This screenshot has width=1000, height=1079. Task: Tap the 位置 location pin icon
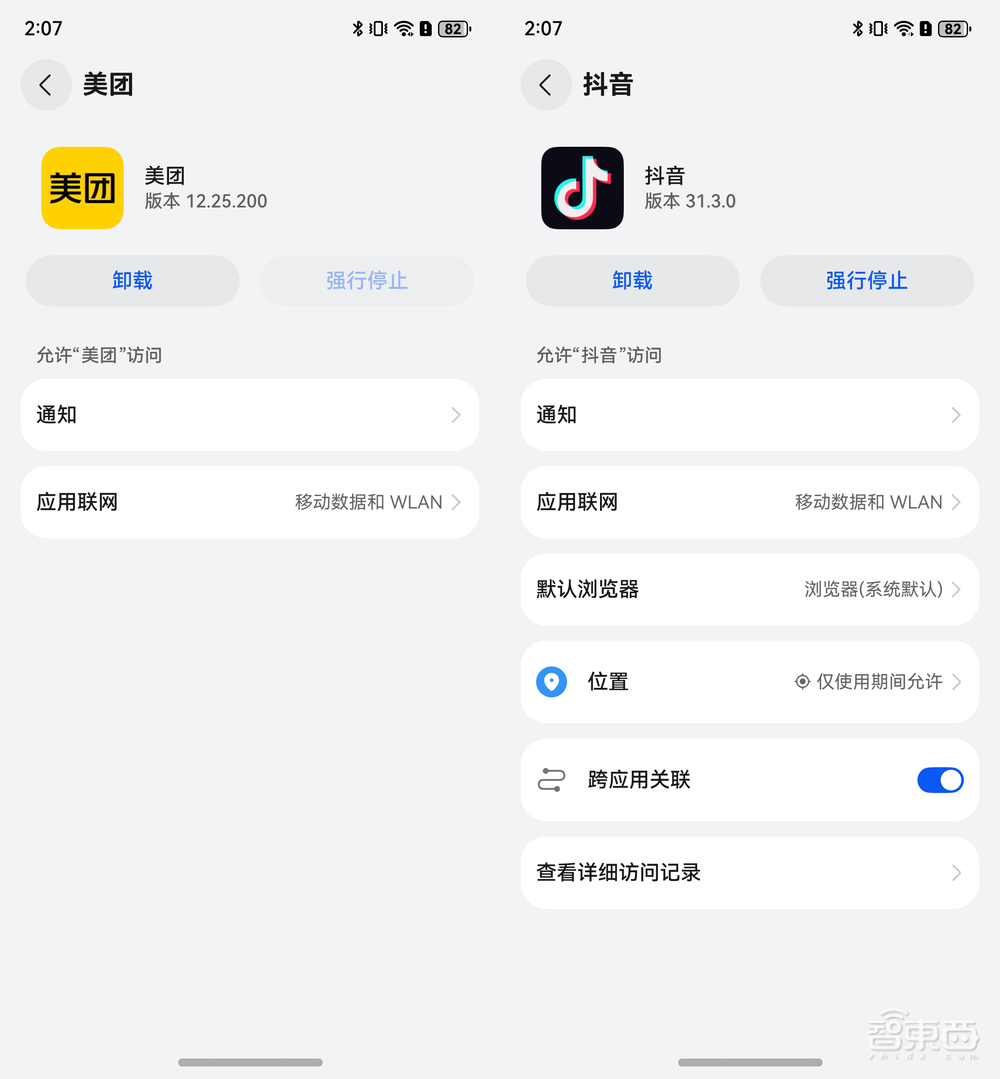[551, 682]
